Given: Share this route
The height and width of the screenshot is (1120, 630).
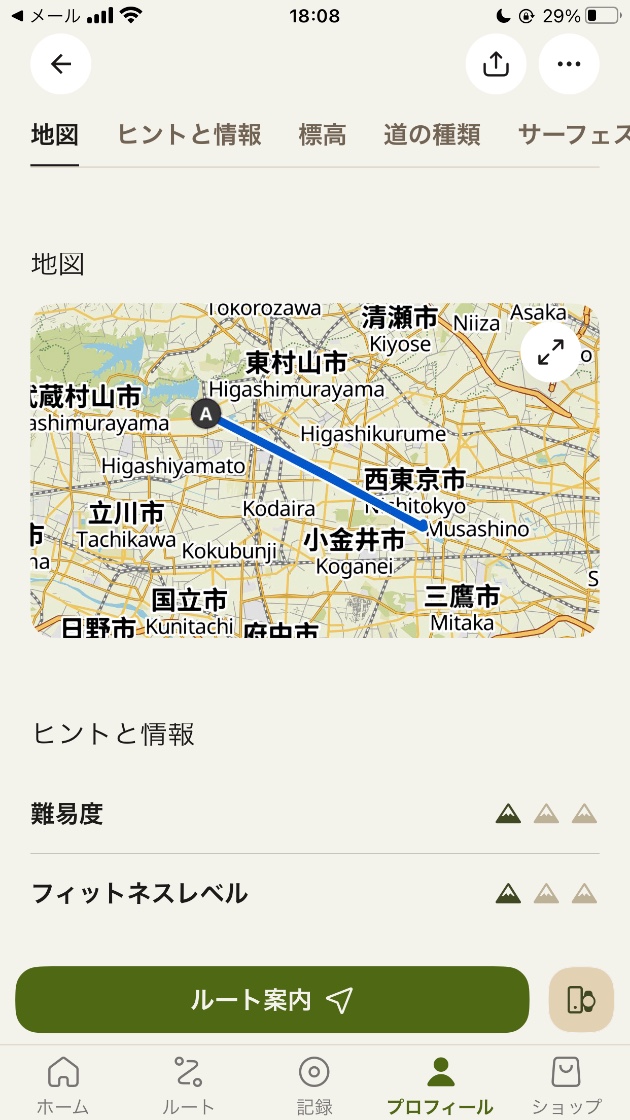Looking at the screenshot, I should [496, 64].
